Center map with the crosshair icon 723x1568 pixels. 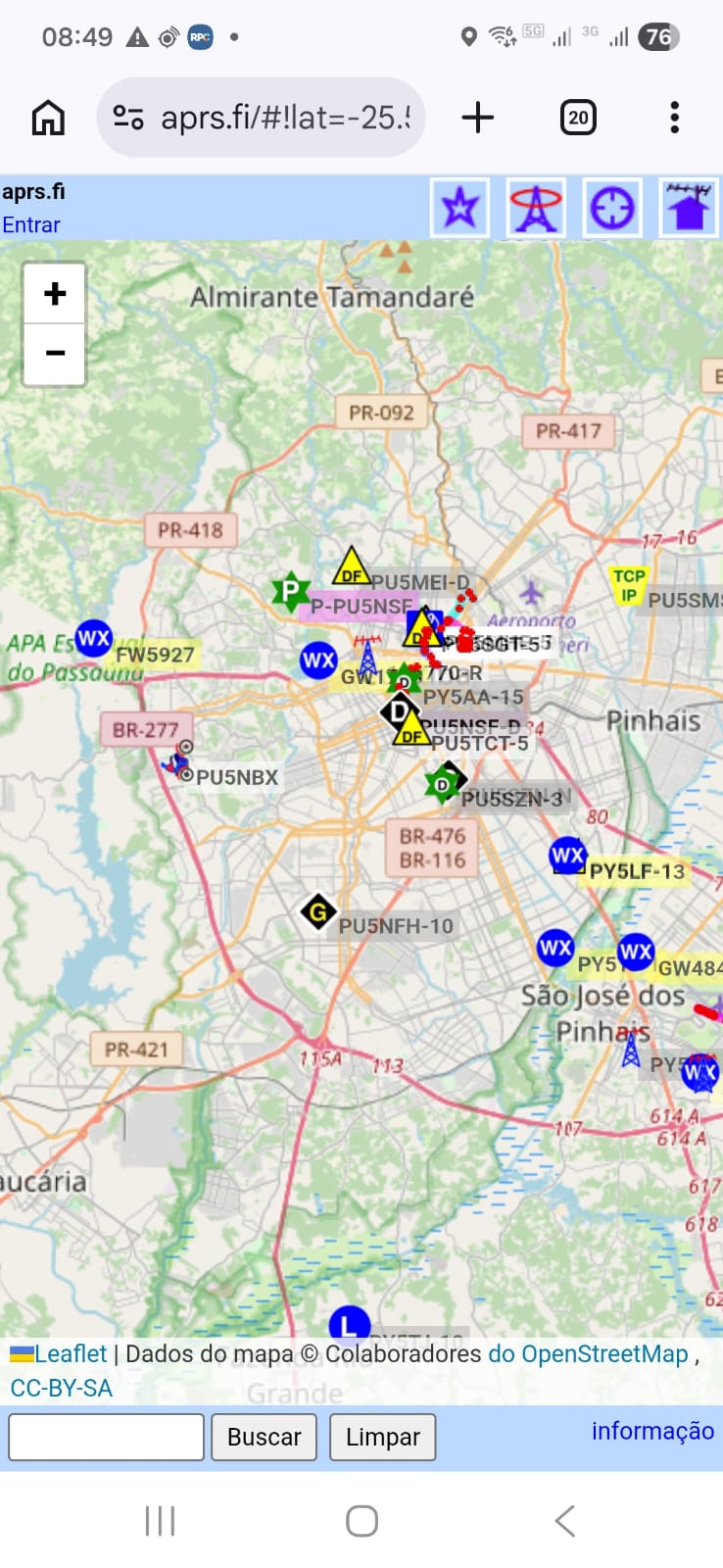point(612,208)
